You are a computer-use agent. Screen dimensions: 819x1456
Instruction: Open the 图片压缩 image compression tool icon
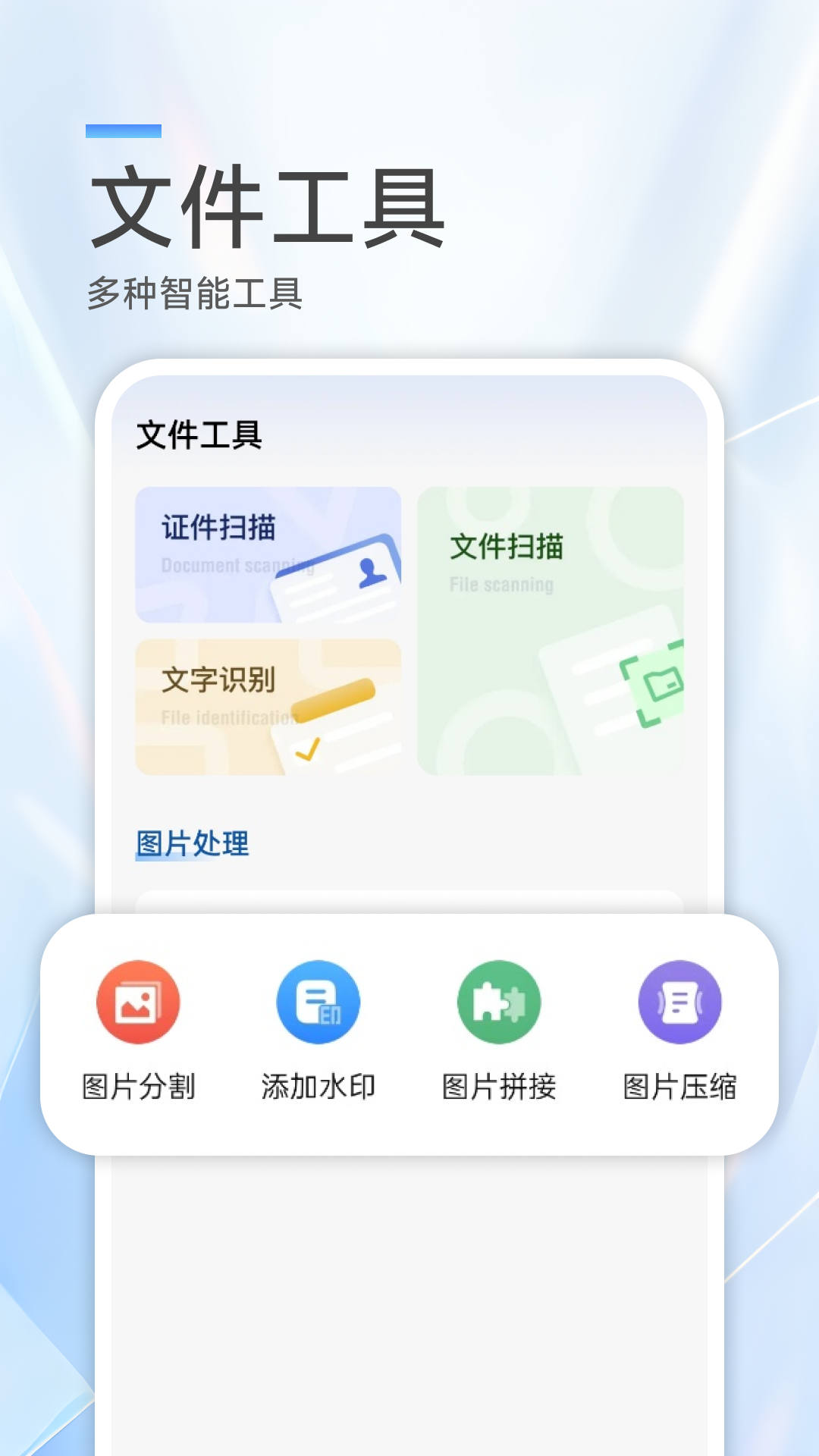[x=679, y=1003]
